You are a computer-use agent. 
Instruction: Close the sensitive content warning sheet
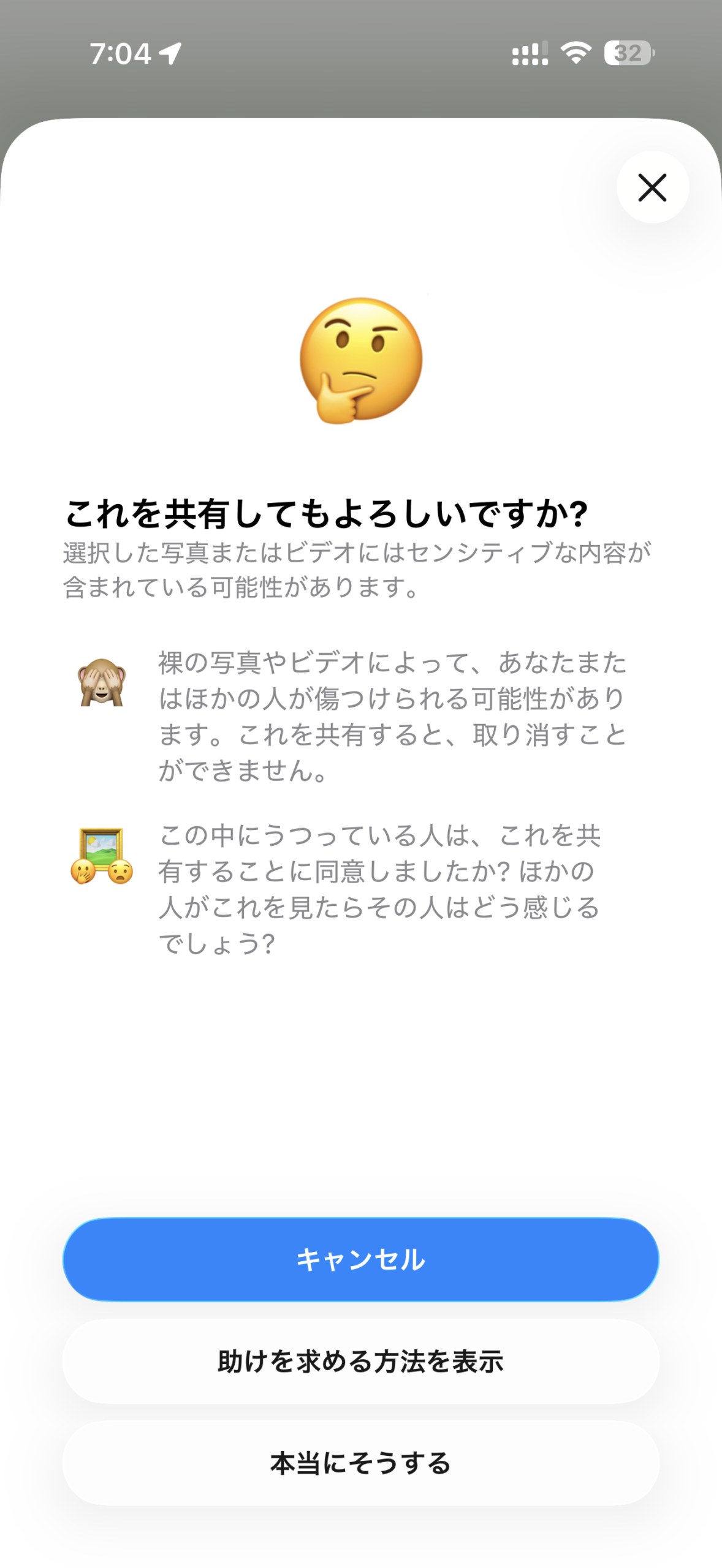coord(652,187)
